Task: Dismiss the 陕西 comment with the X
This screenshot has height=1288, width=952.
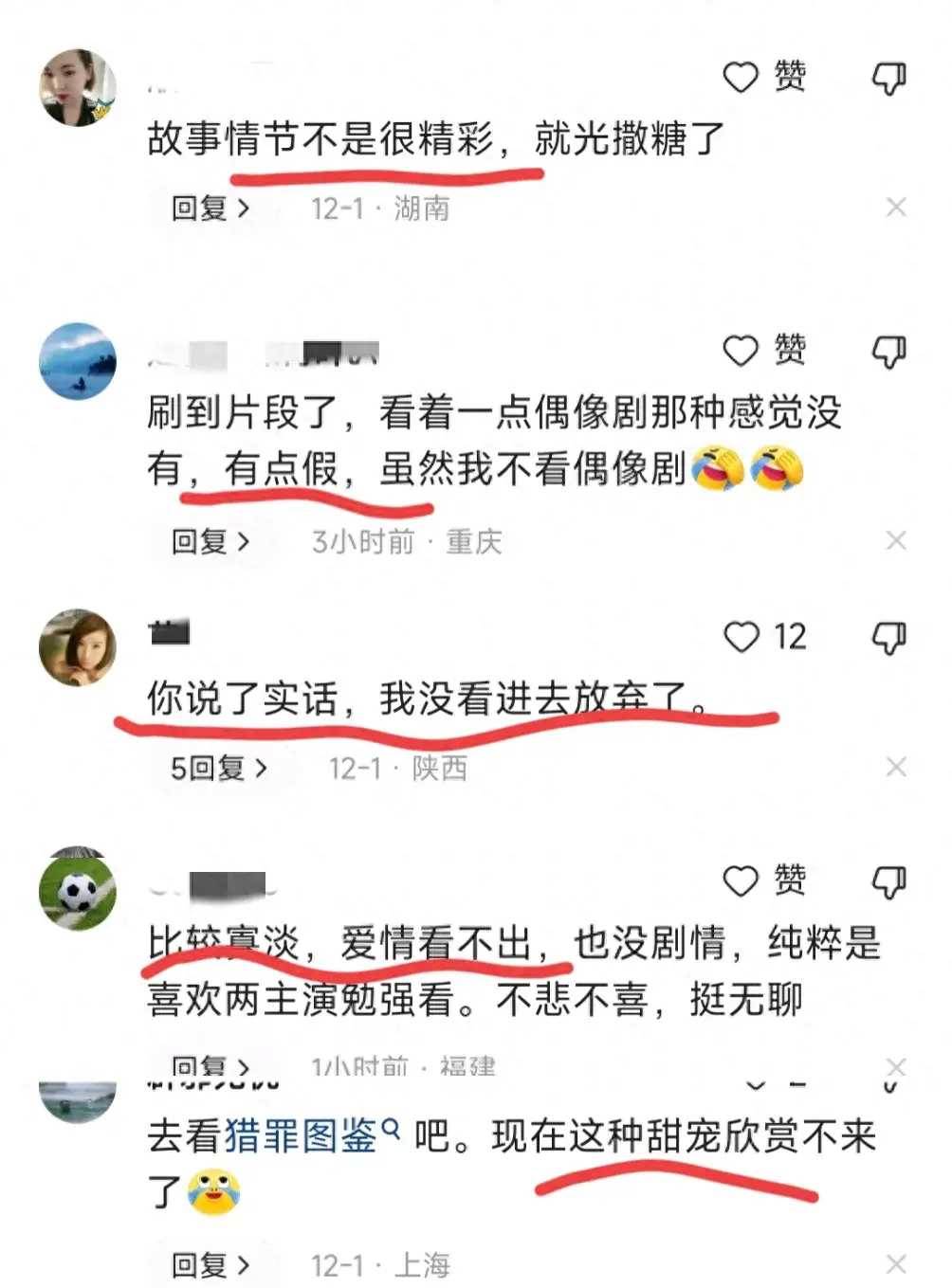Action: (895, 767)
